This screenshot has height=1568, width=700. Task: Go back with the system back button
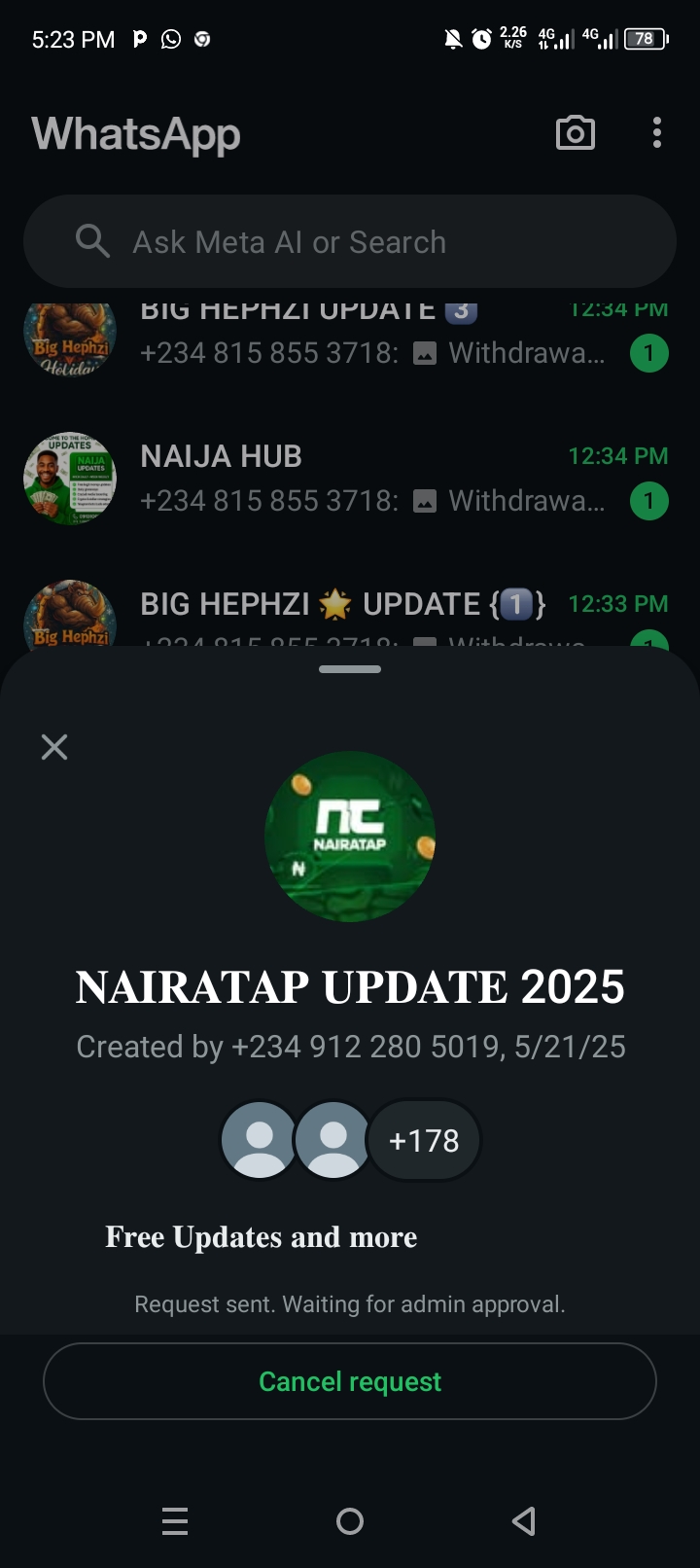[x=524, y=1521]
